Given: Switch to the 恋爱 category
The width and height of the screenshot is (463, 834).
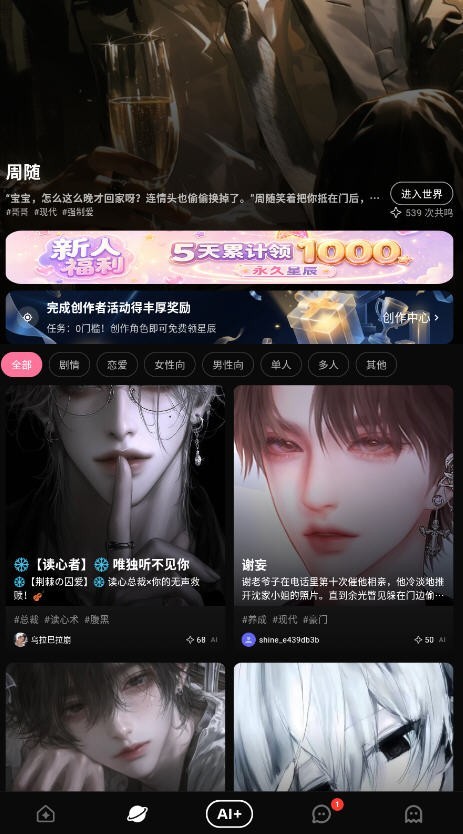Looking at the screenshot, I should [117, 364].
